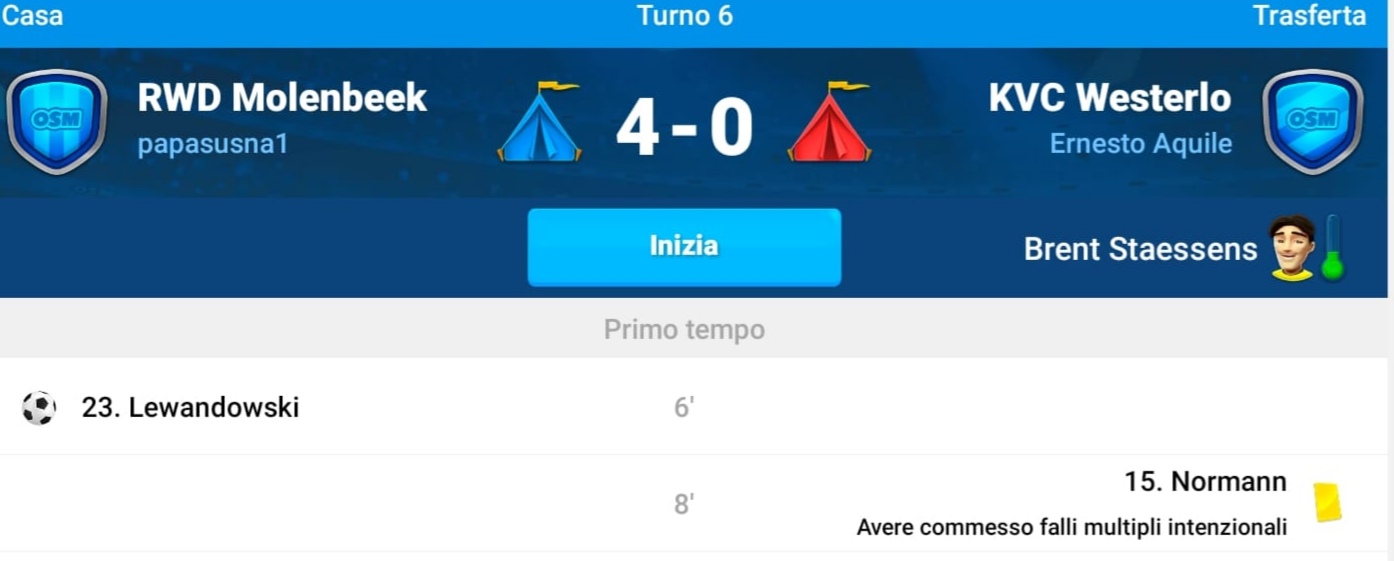Open Normann yellow card event
The height and width of the screenshot is (561, 1394).
tap(1205, 483)
